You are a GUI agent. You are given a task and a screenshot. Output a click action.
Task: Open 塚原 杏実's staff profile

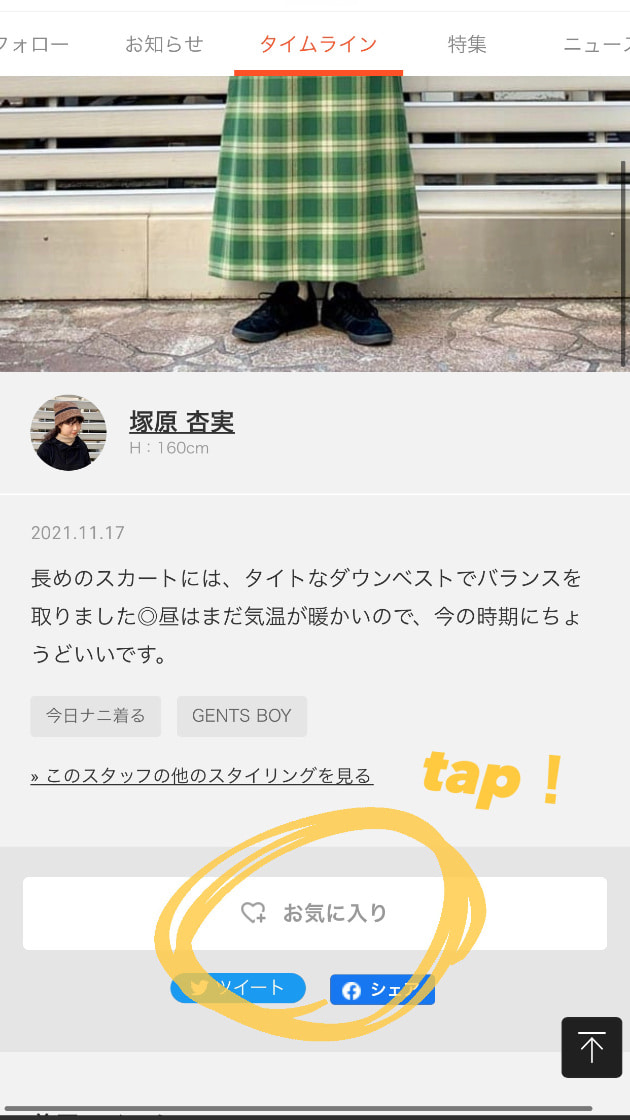click(x=181, y=422)
